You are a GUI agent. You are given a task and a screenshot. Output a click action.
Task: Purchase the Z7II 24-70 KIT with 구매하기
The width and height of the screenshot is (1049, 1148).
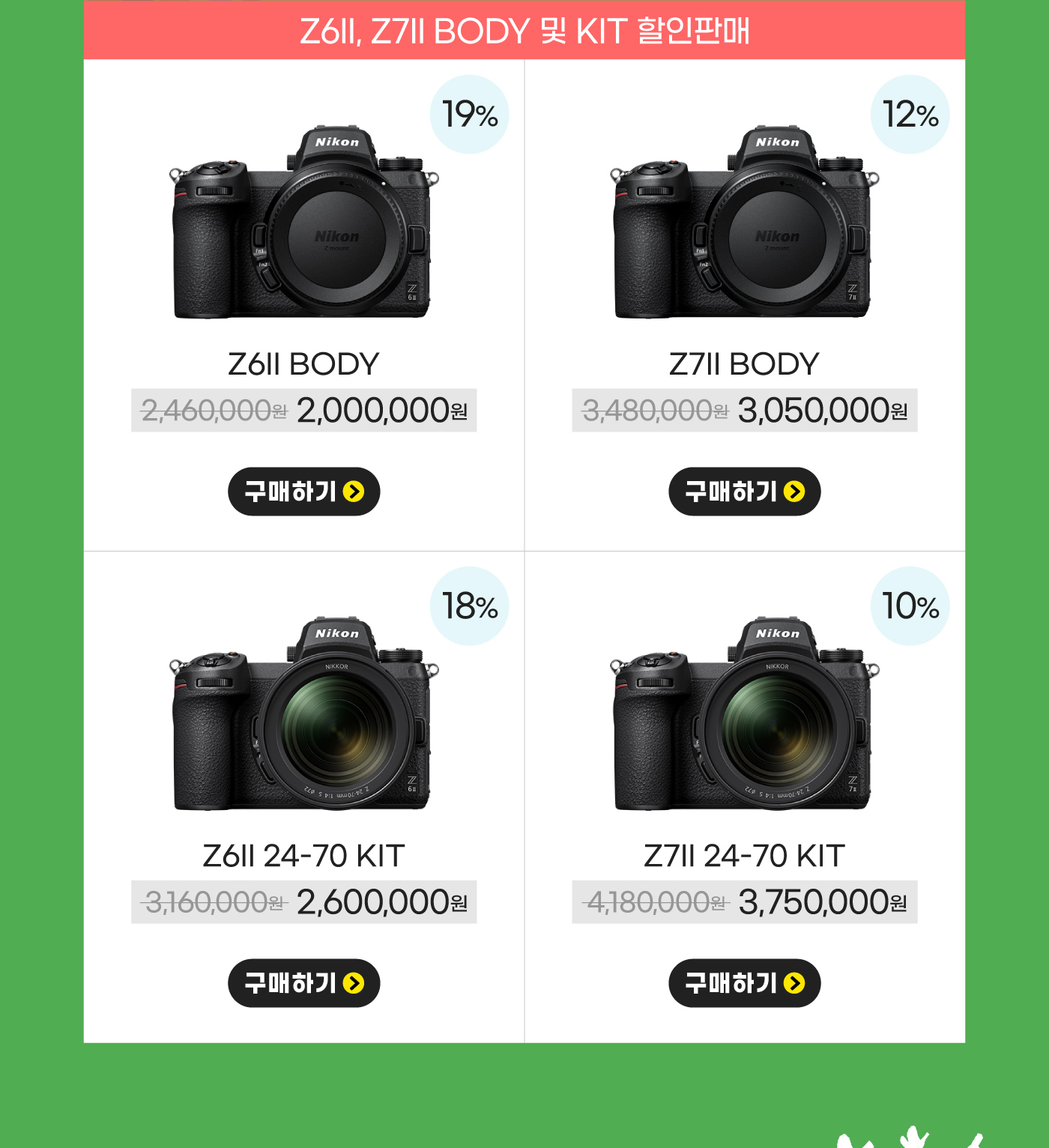[744, 982]
